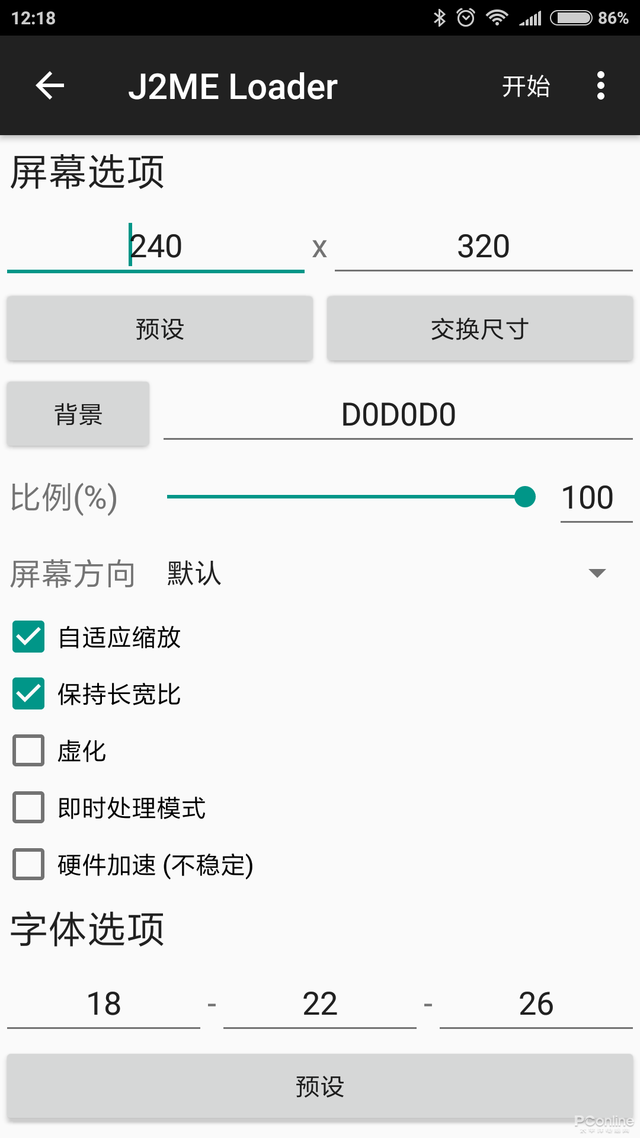This screenshot has height=1138, width=640.
Task: Uncheck 保持长宽比 checkbox
Action: point(29,693)
